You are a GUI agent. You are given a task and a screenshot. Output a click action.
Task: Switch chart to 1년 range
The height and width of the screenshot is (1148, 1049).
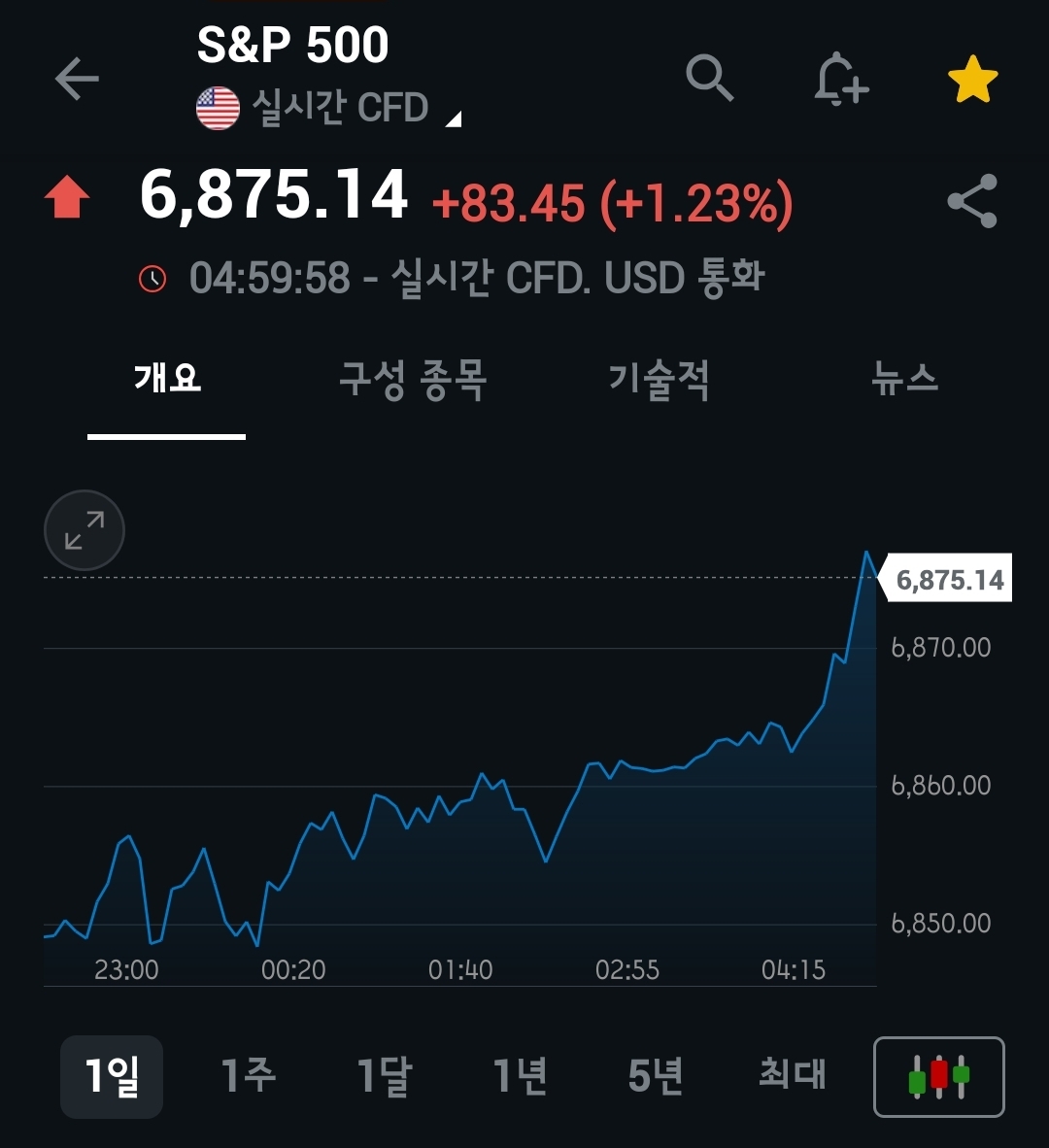click(x=520, y=1076)
